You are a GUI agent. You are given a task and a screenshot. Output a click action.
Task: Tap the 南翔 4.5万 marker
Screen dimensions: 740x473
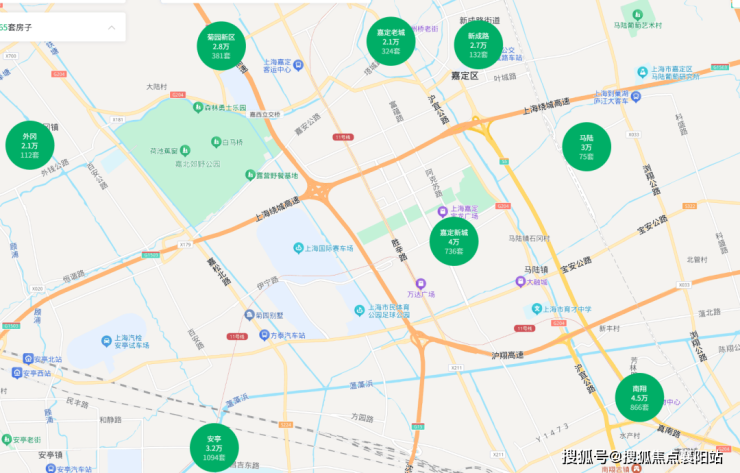(x=639, y=397)
